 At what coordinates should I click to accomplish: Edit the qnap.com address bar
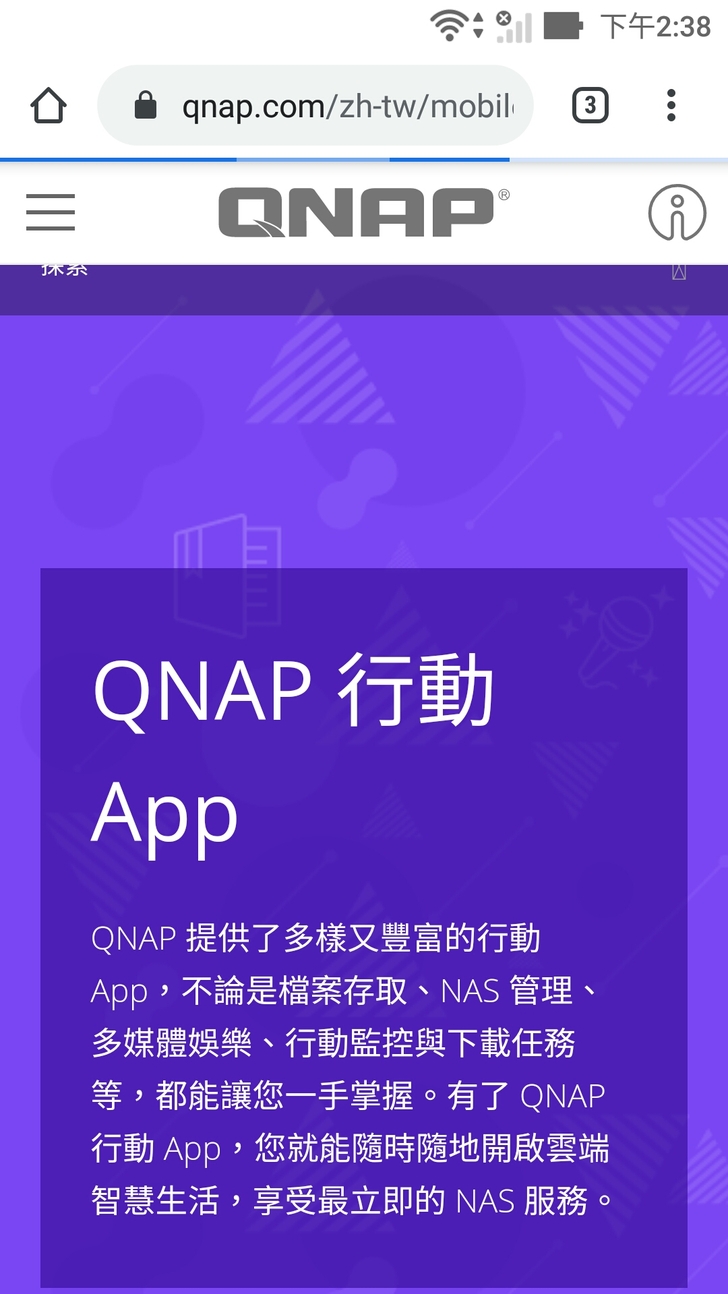(x=340, y=106)
